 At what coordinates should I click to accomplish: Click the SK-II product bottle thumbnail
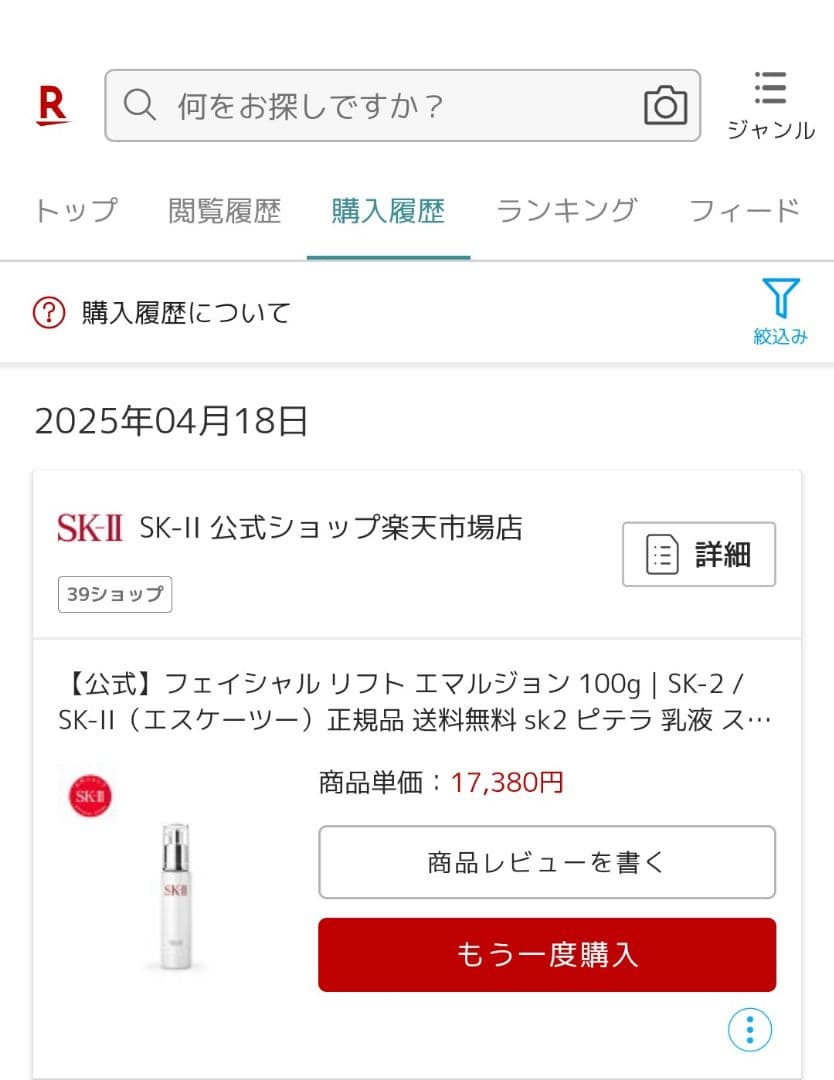(x=172, y=895)
